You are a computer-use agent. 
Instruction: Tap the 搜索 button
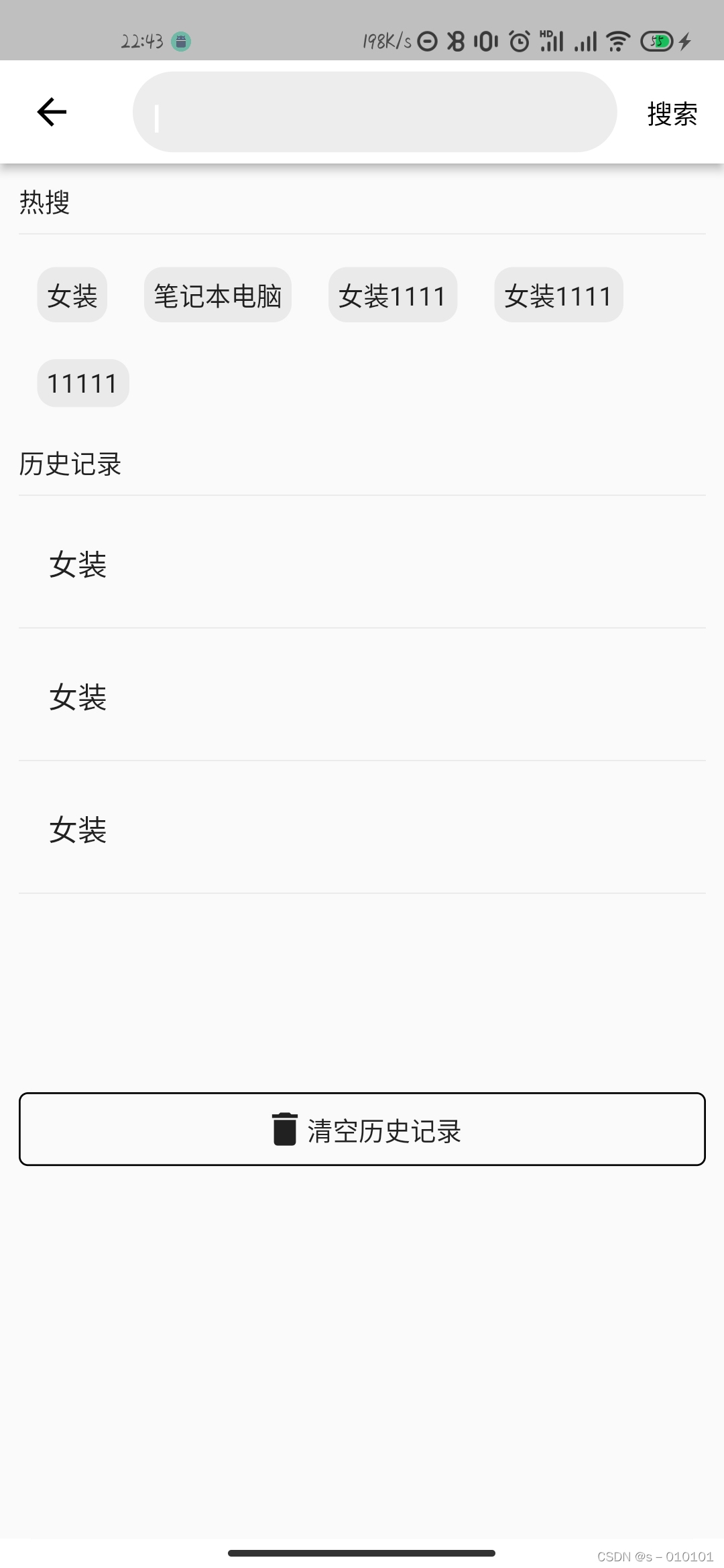(x=672, y=114)
